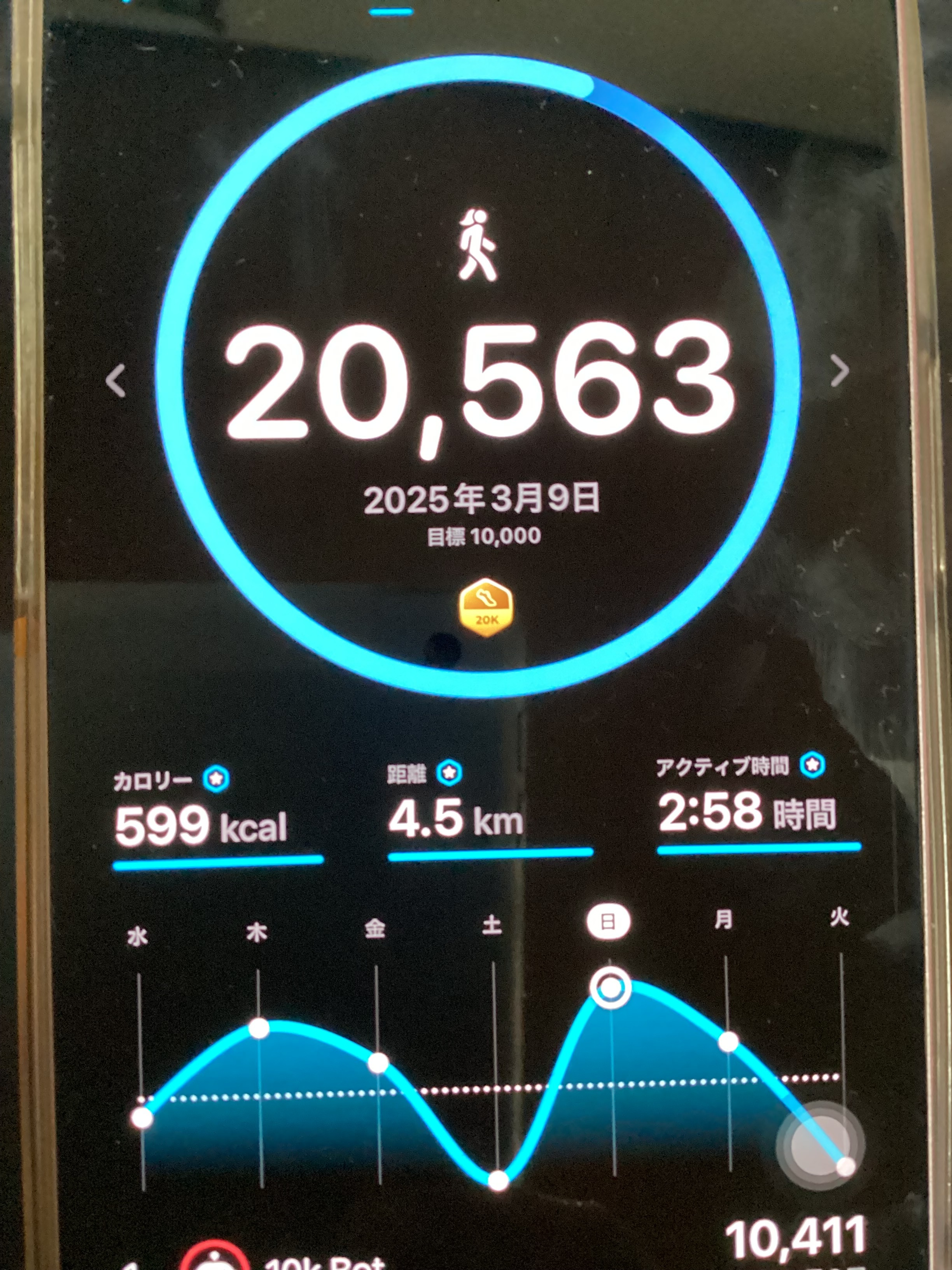Select 月 on the weekly chart
The height and width of the screenshot is (1270, 952).
coord(723,920)
